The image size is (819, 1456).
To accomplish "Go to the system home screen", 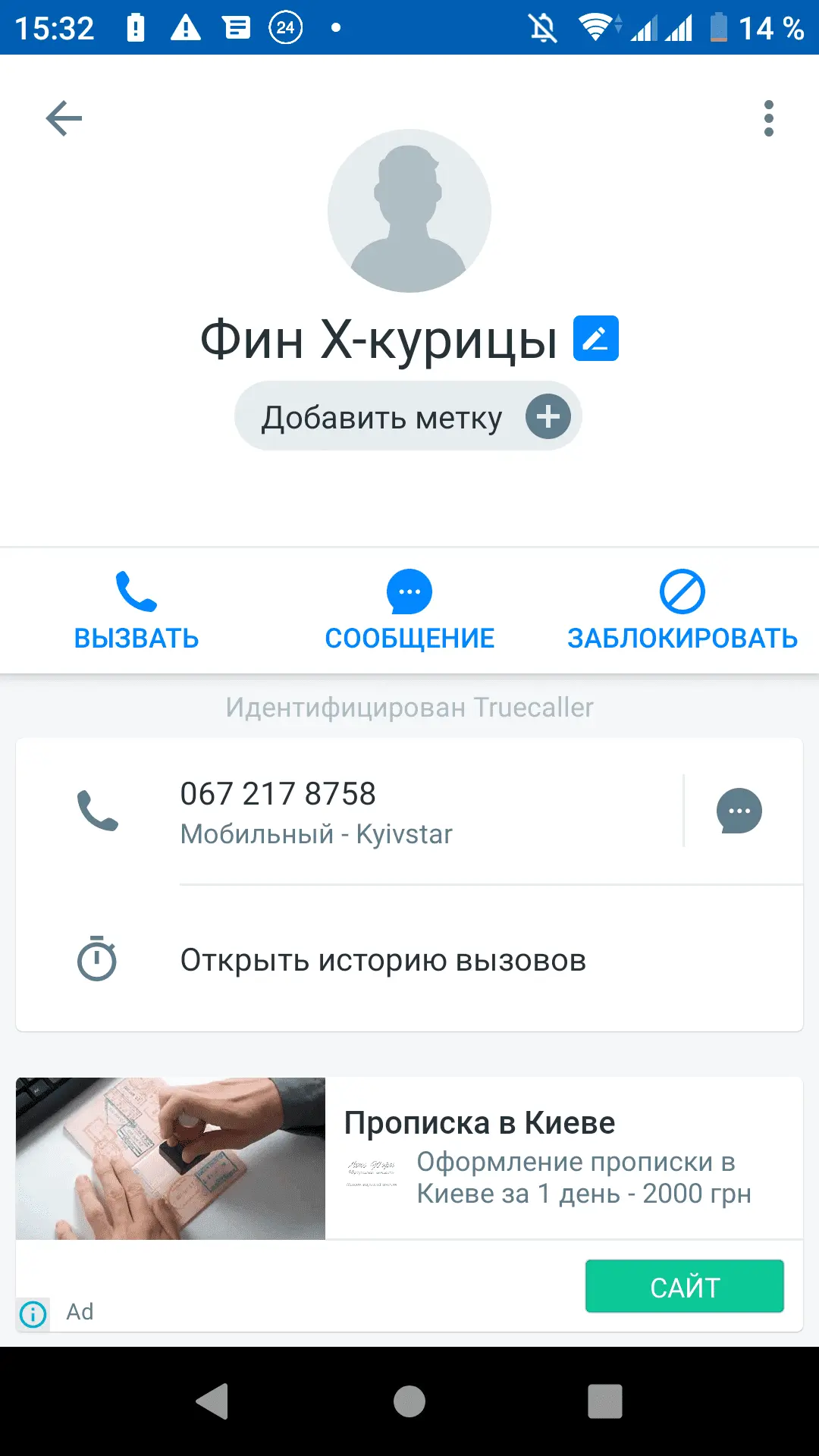I will [x=409, y=1401].
